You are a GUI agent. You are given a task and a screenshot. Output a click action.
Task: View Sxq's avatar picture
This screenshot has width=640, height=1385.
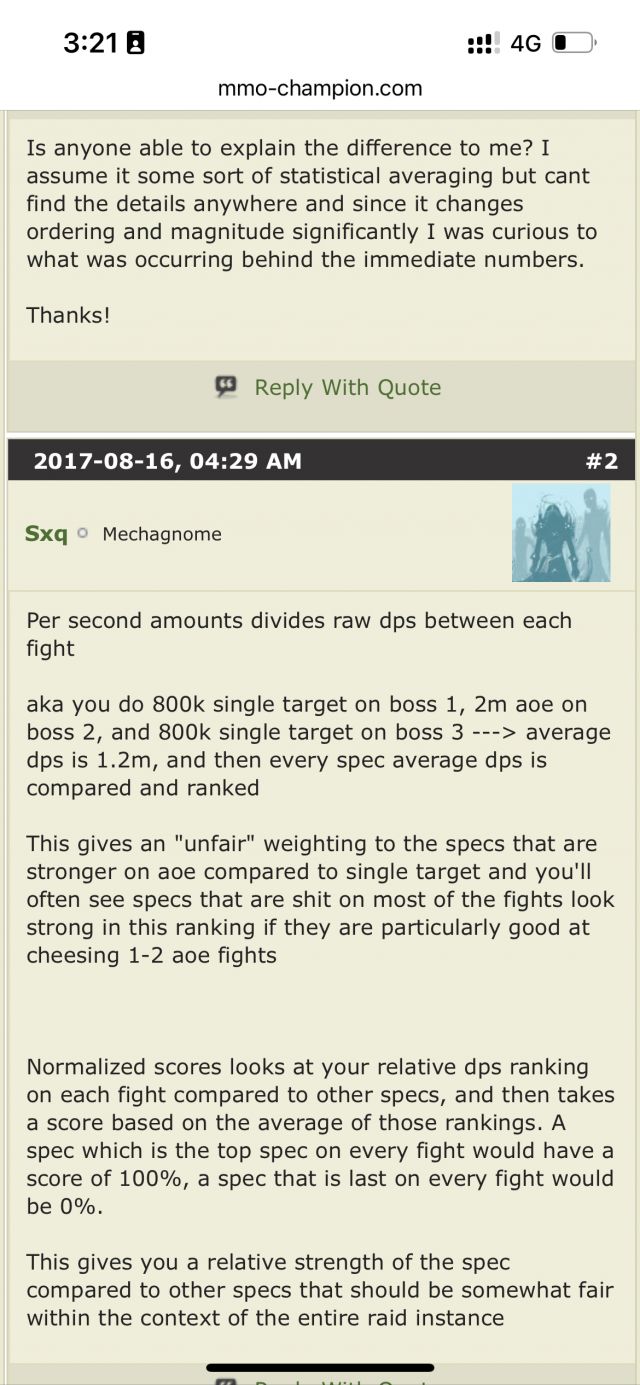click(x=561, y=533)
